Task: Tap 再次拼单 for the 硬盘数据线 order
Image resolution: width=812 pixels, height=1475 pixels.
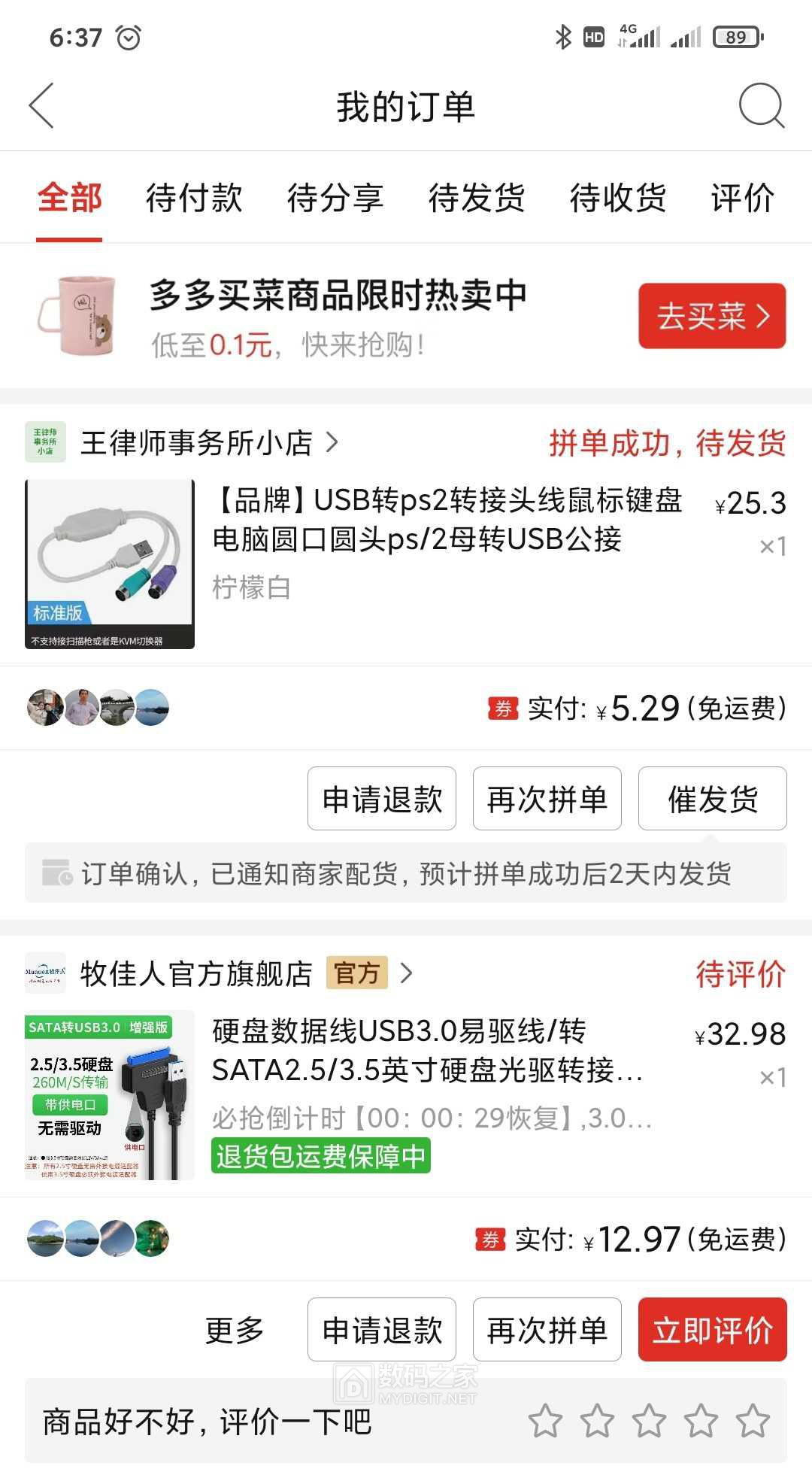Action: point(547,1330)
